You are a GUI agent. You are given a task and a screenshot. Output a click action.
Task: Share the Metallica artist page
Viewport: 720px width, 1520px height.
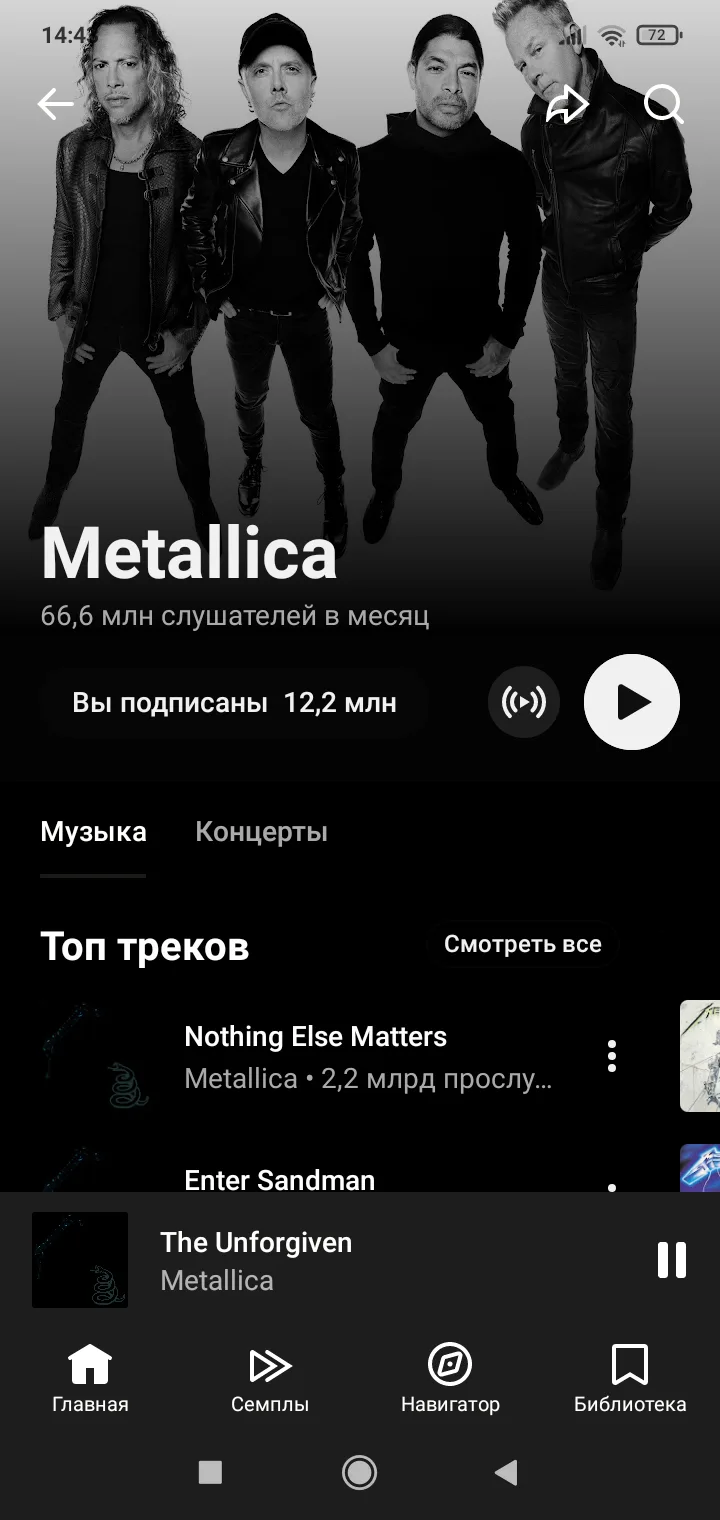coord(567,104)
